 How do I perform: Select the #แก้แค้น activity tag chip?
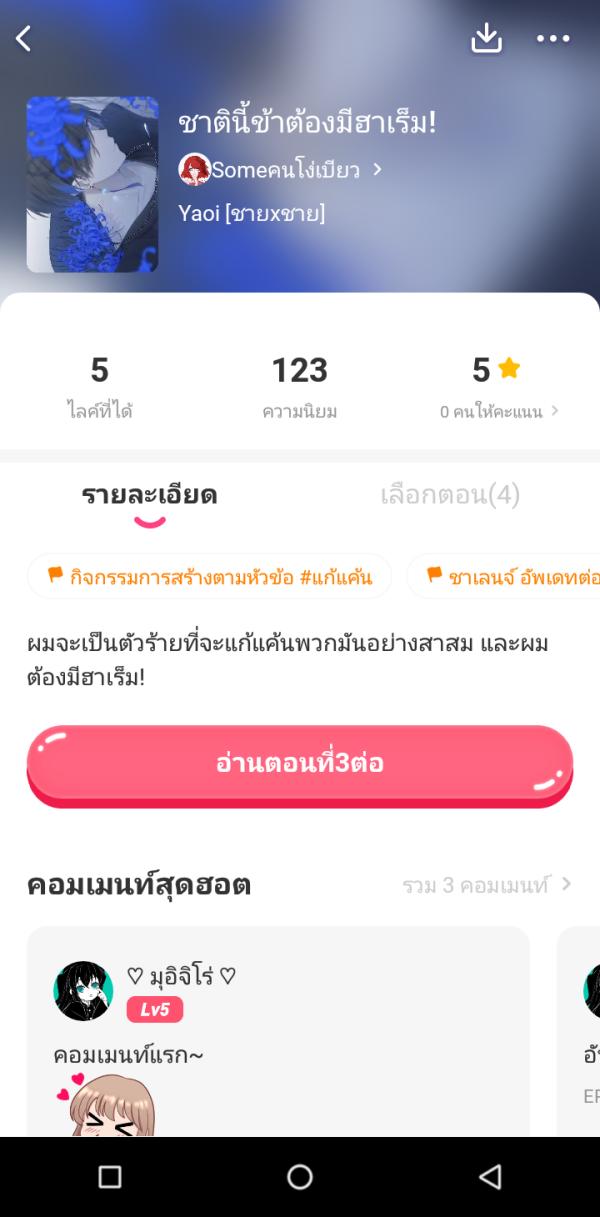[x=209, y=576]
